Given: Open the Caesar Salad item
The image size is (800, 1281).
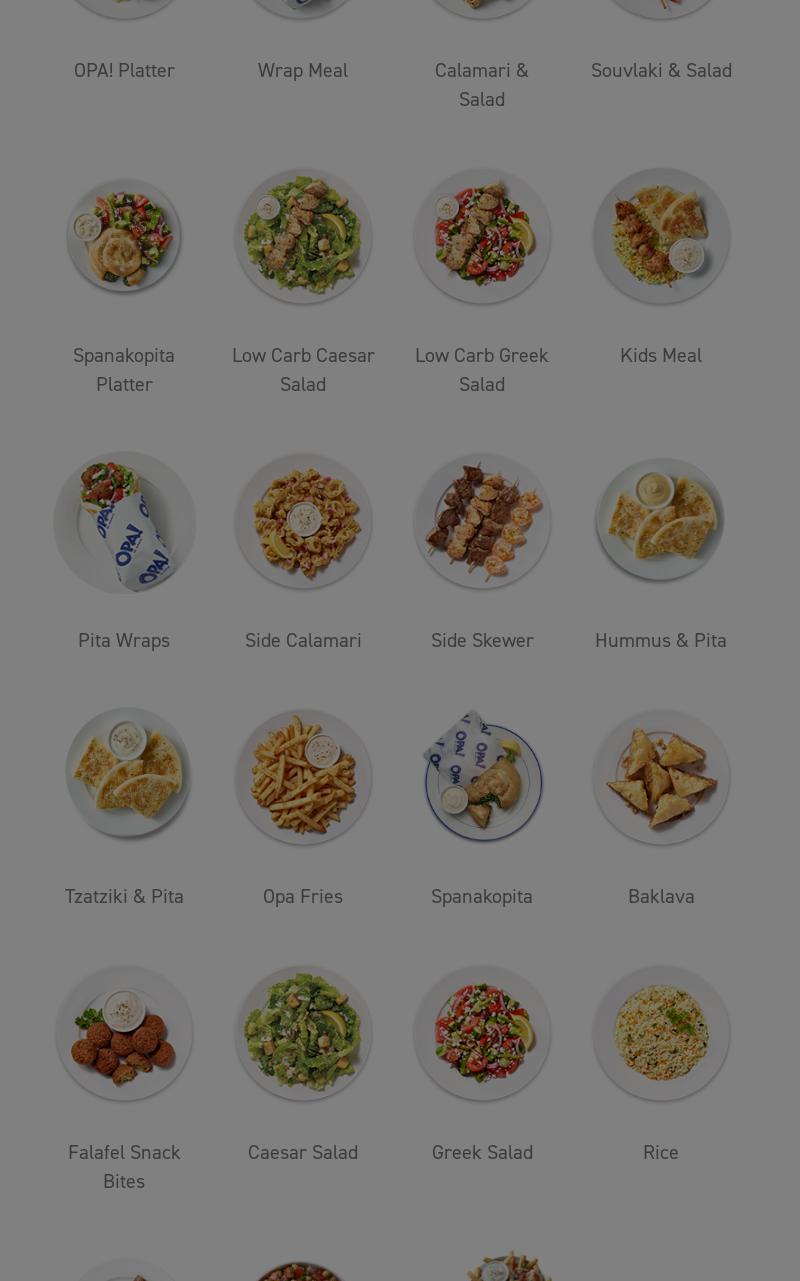Looking at the screenshot, I should click(x=303, y=1033).
